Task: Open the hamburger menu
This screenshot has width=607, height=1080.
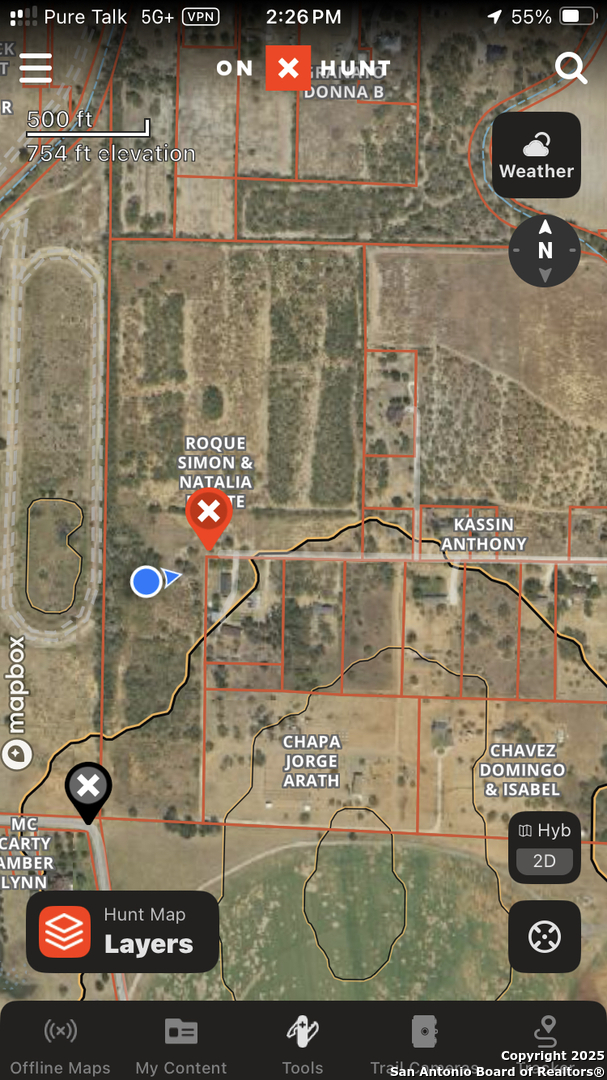Action: pyautogui.click(x=35, y=68)
